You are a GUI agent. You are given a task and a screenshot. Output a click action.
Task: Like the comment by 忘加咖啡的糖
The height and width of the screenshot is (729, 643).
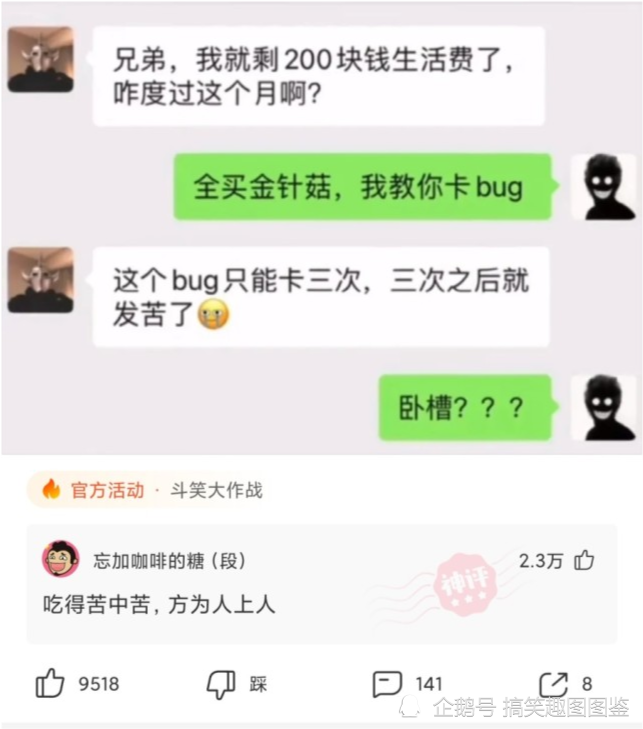(x=585, y=560)
